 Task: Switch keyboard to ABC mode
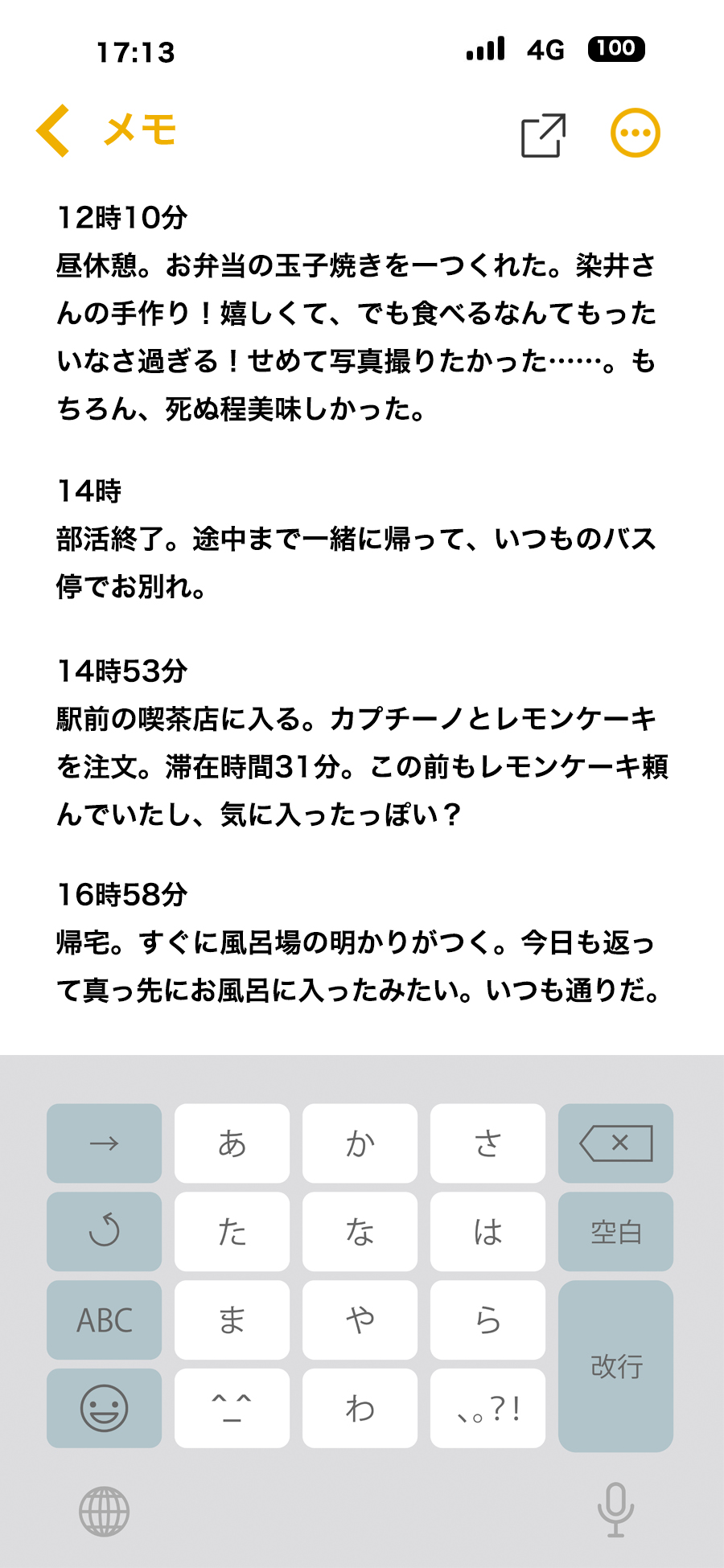pyautogui.click(x=104, y=1320)
